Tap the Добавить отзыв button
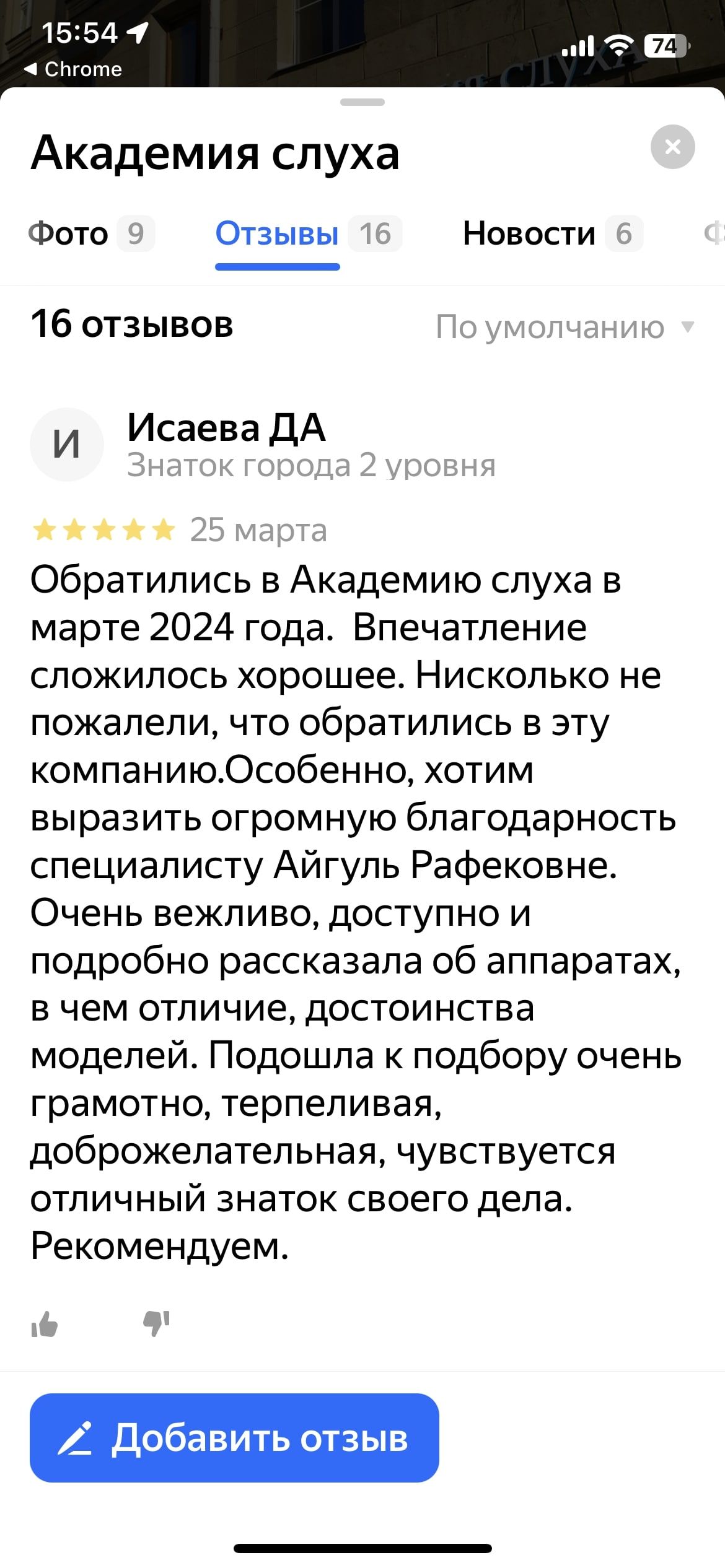The height and width of the screenshot is (1568, 725). pos(234,1437)
